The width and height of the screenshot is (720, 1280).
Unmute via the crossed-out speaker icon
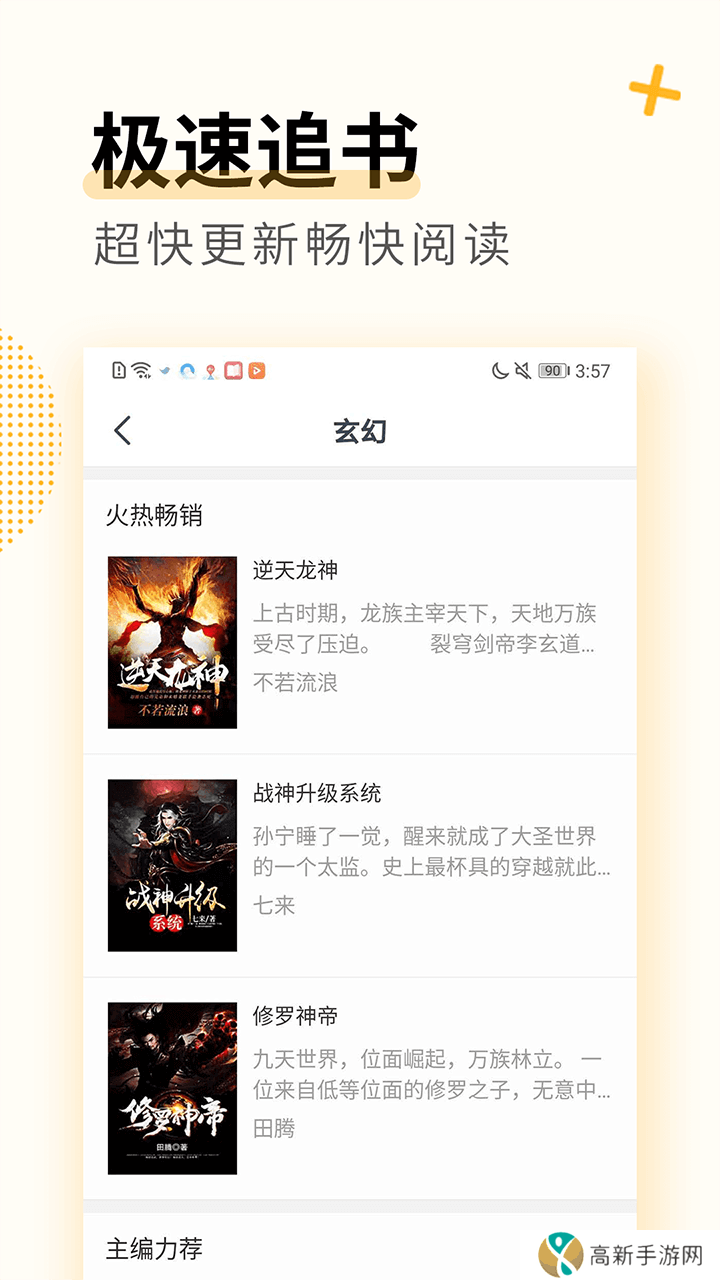point(521,370)
